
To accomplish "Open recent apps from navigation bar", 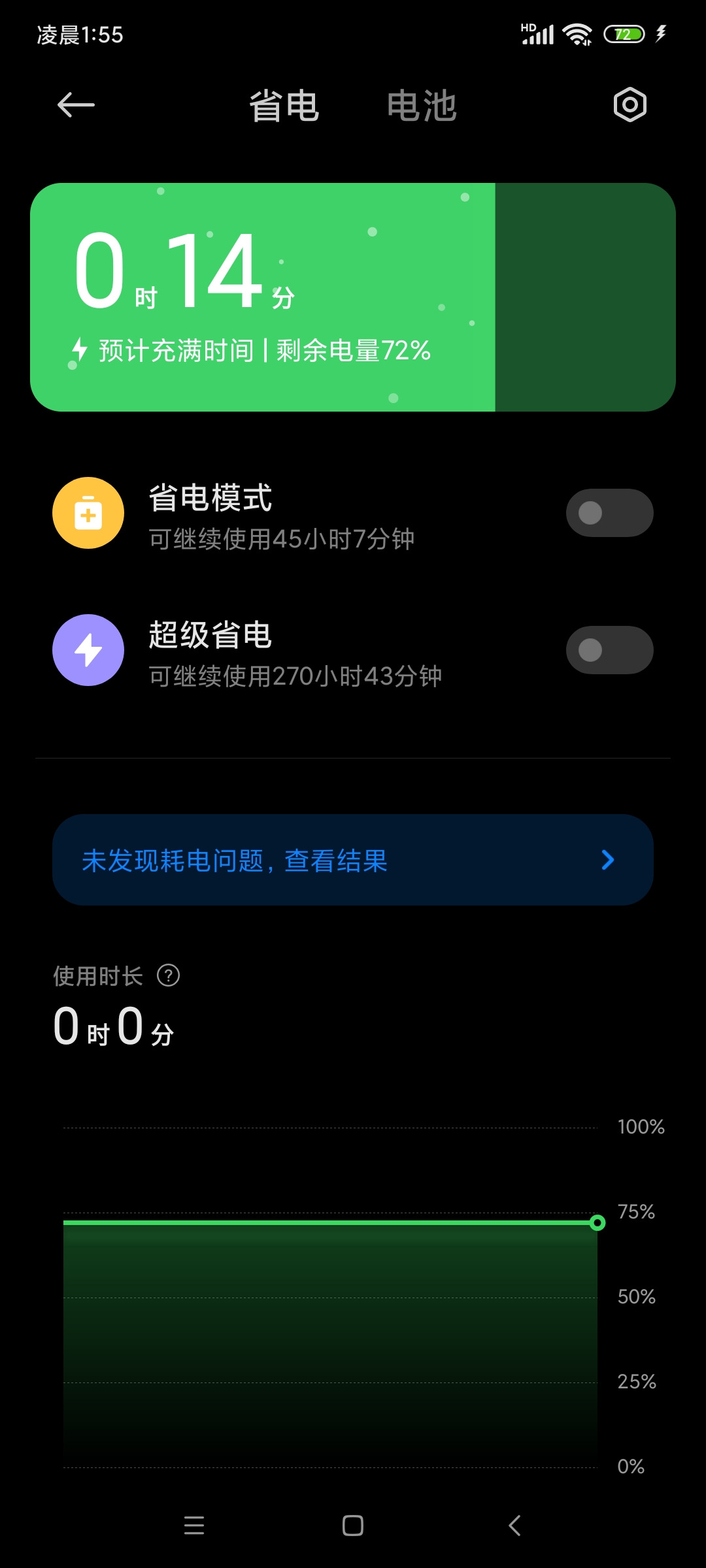I will pos(194,1526).
